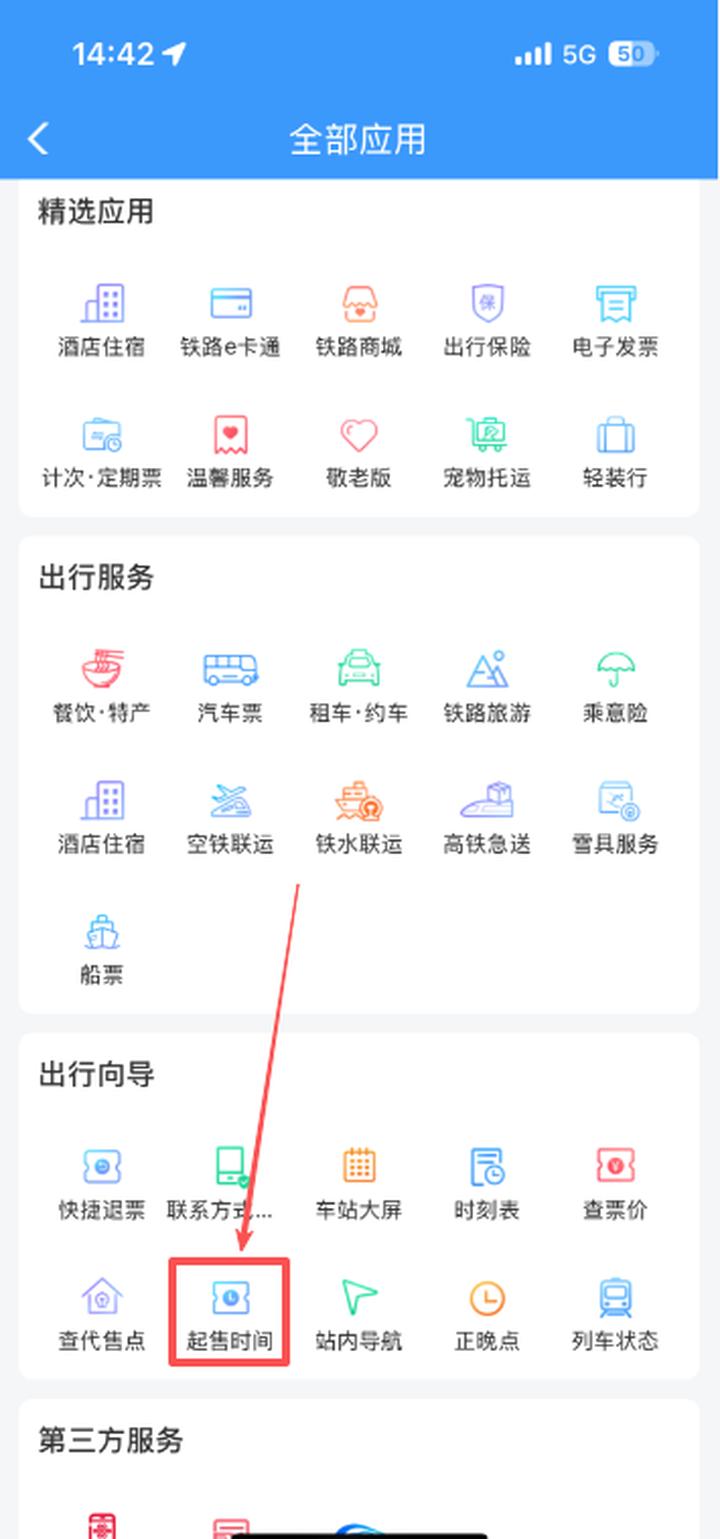Open 餐饮·特产

(x=102, y=685)
